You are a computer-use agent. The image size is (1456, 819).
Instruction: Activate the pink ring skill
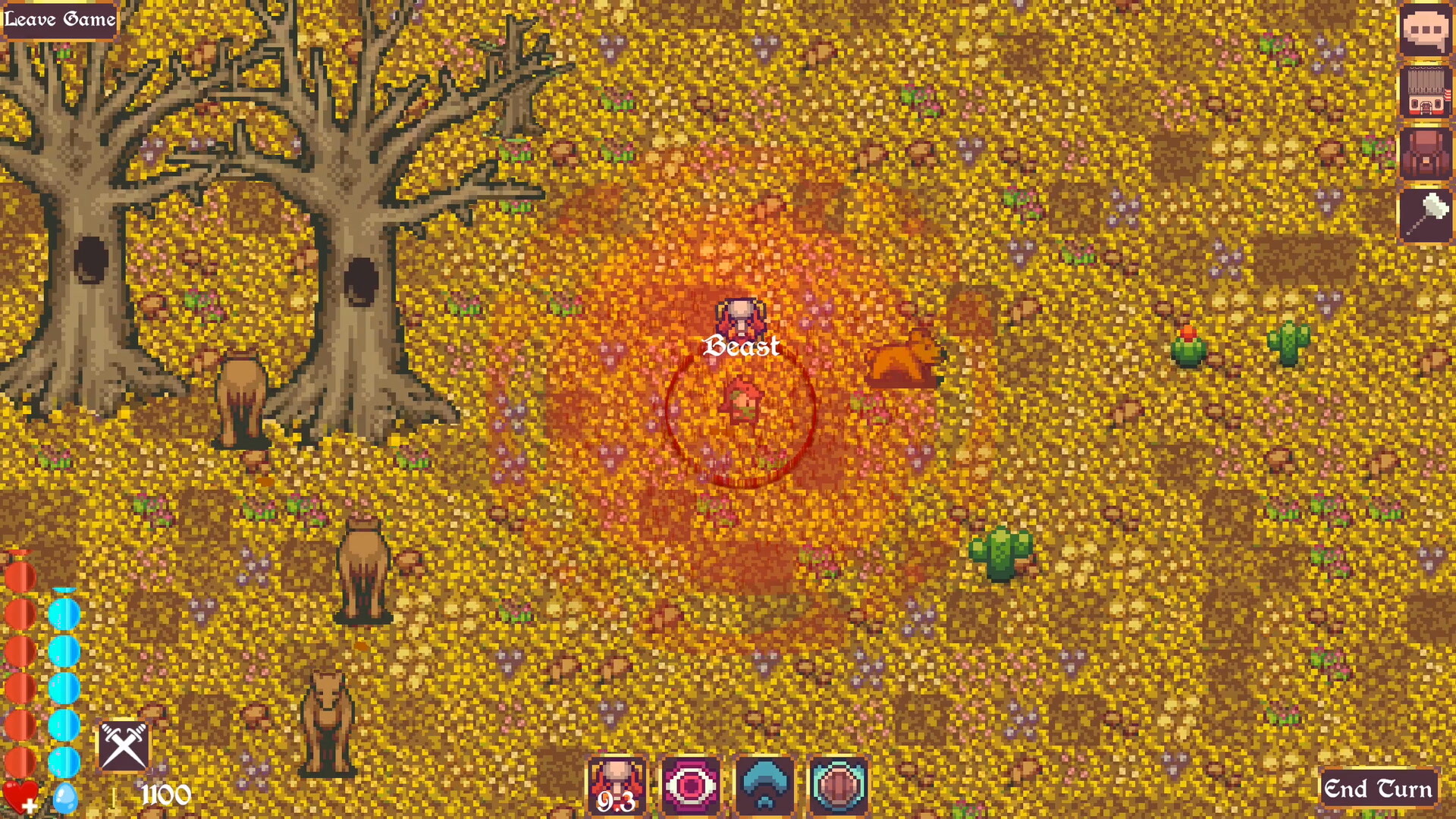point(690,786)
